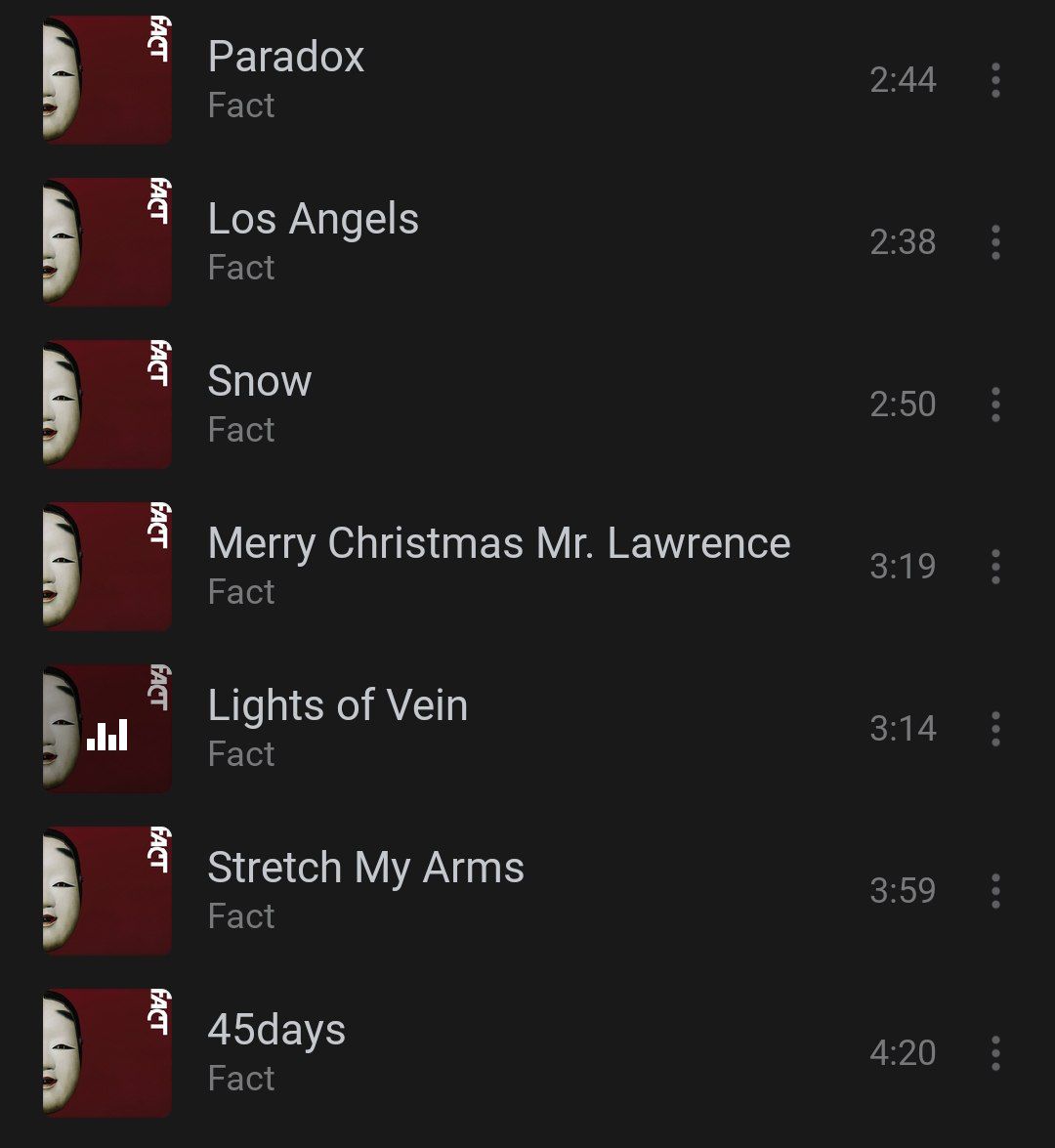Open more options for Paradox
1055x1148 pixels.
point(995,80)
